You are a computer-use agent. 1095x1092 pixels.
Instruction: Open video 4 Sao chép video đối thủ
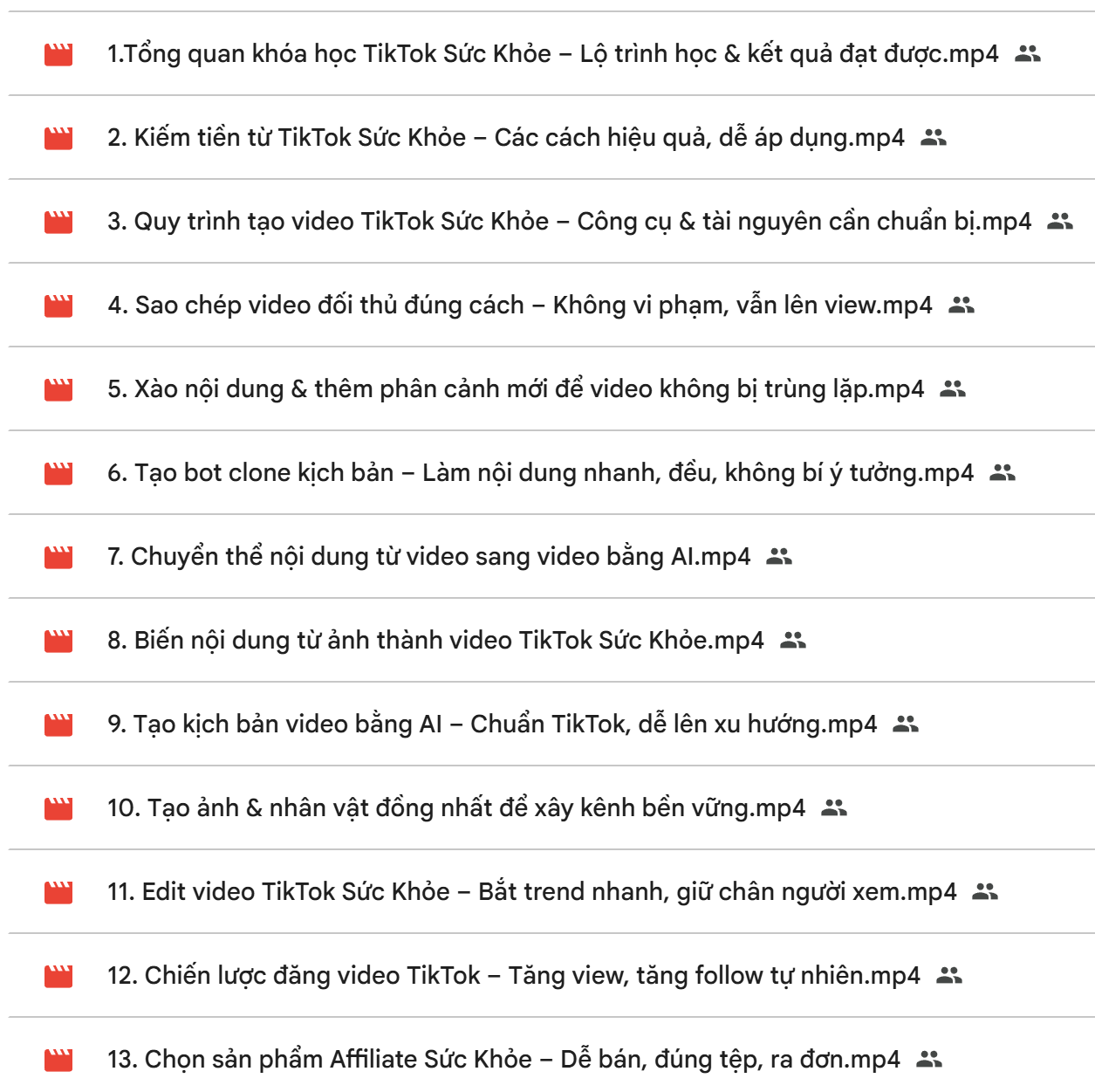click(x=519, y=306)
